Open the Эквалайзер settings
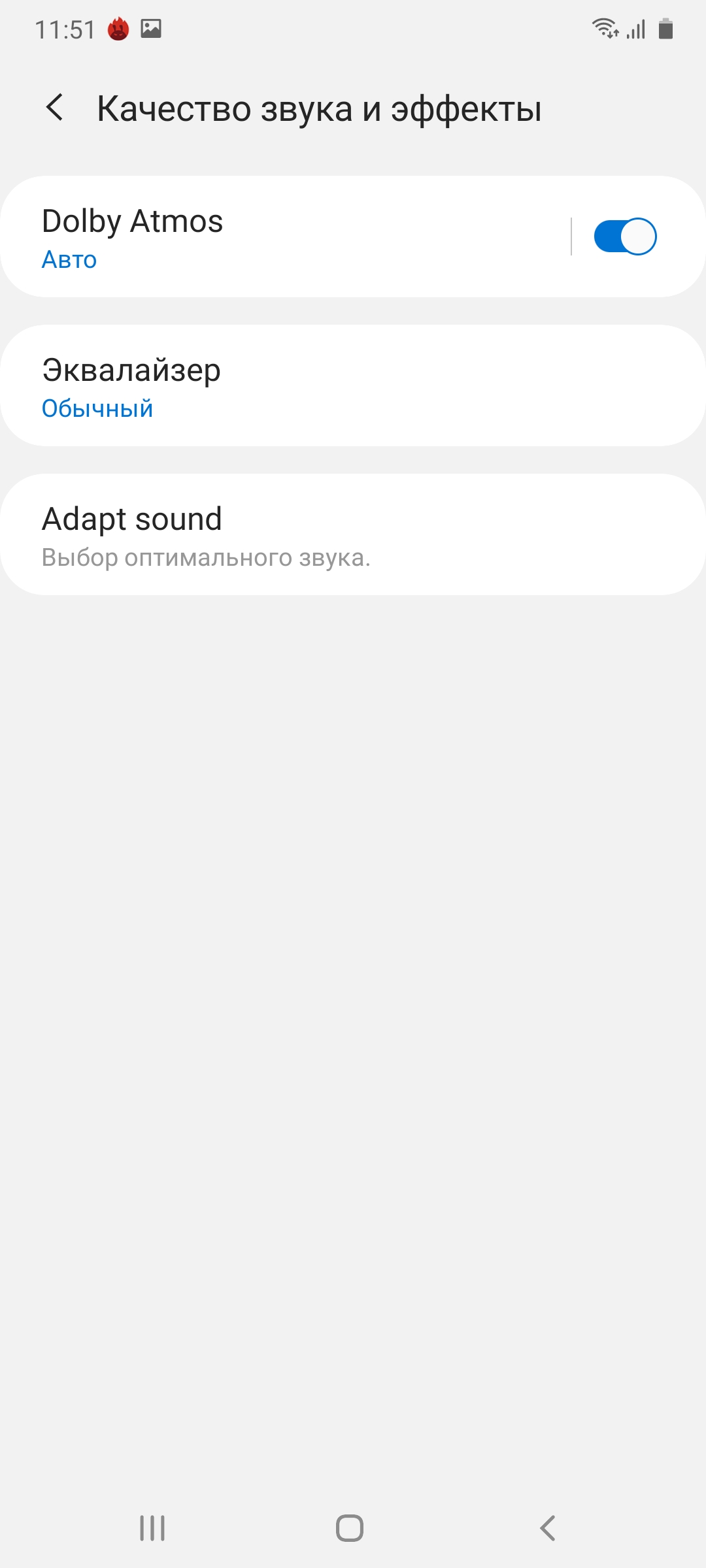 (x=353, y=386)
